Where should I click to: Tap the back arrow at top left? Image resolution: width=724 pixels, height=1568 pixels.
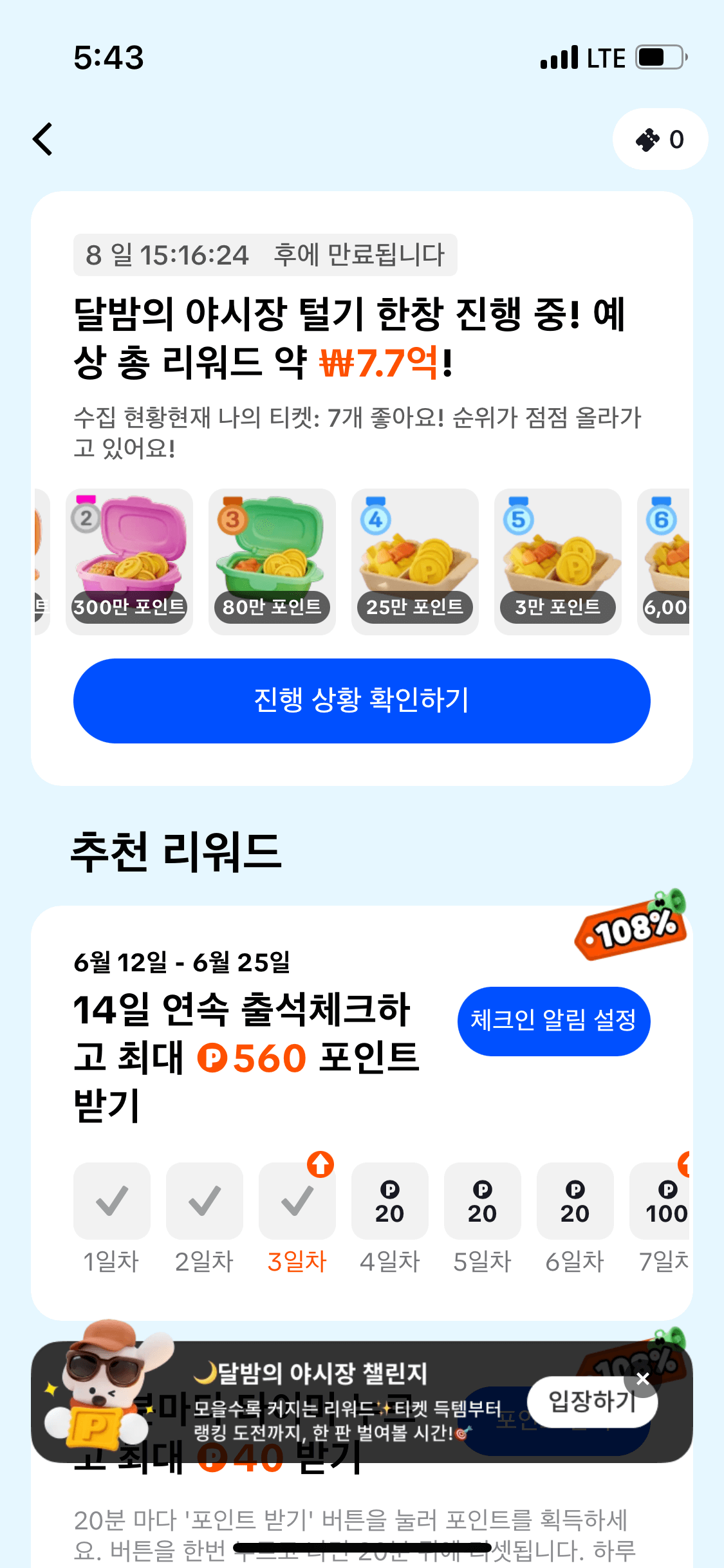pos(42,139)
